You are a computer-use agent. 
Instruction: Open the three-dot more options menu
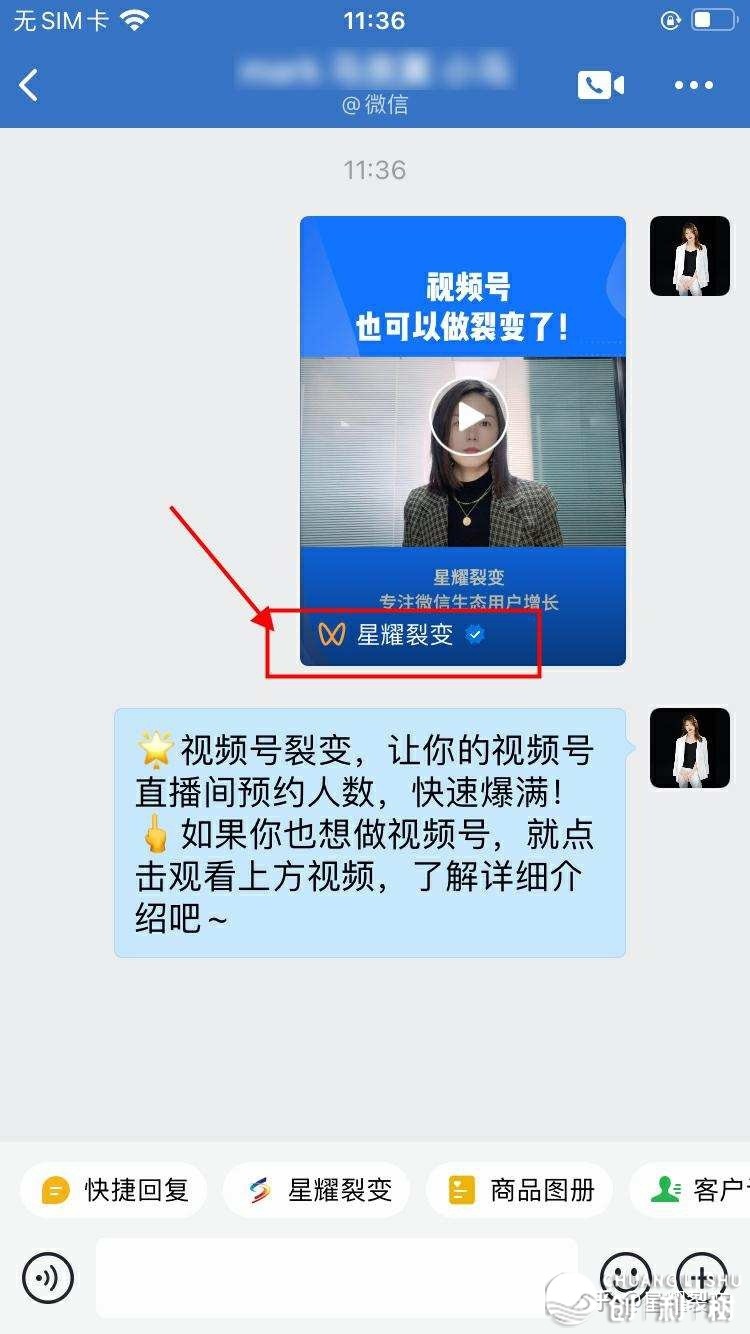[x=694, y=85]
